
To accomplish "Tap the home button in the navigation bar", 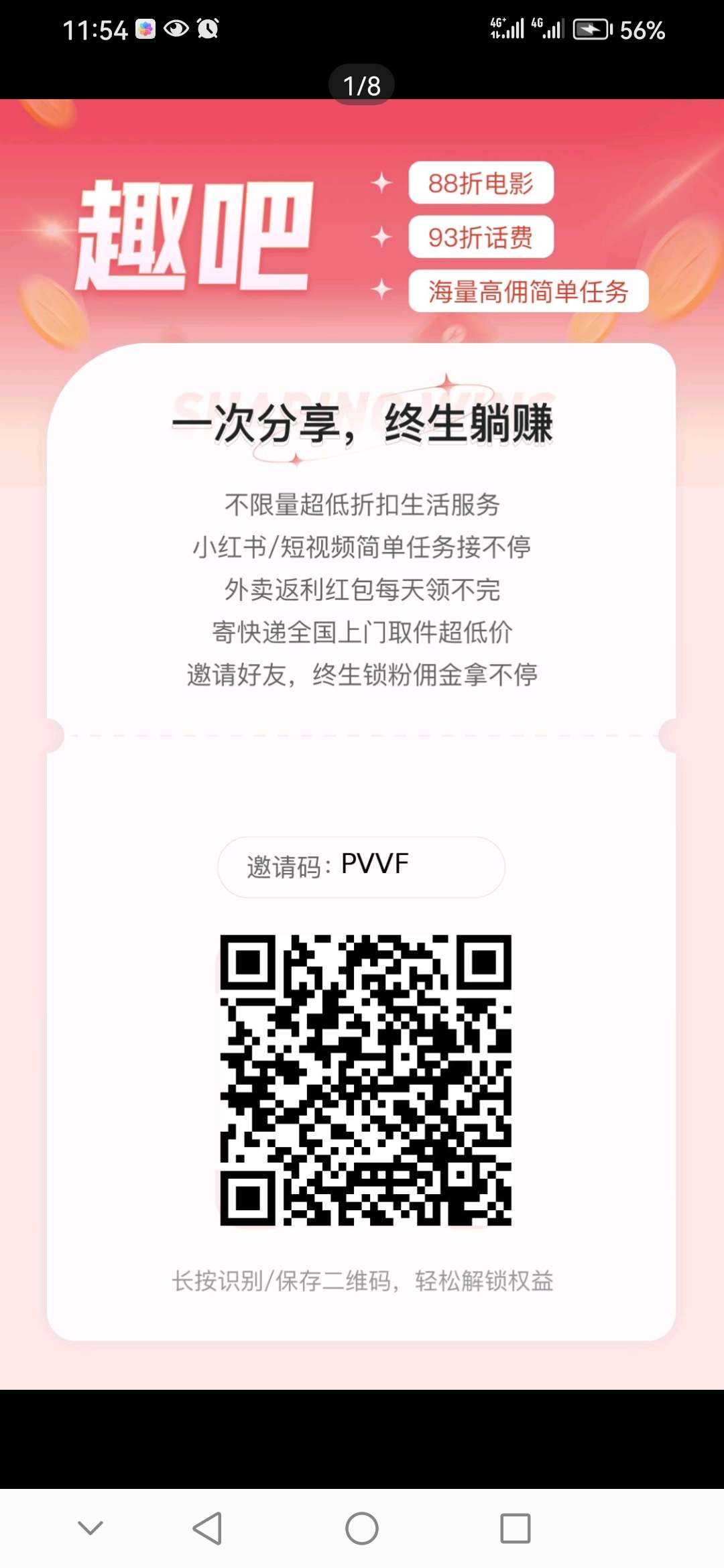I will point(362,1528).
